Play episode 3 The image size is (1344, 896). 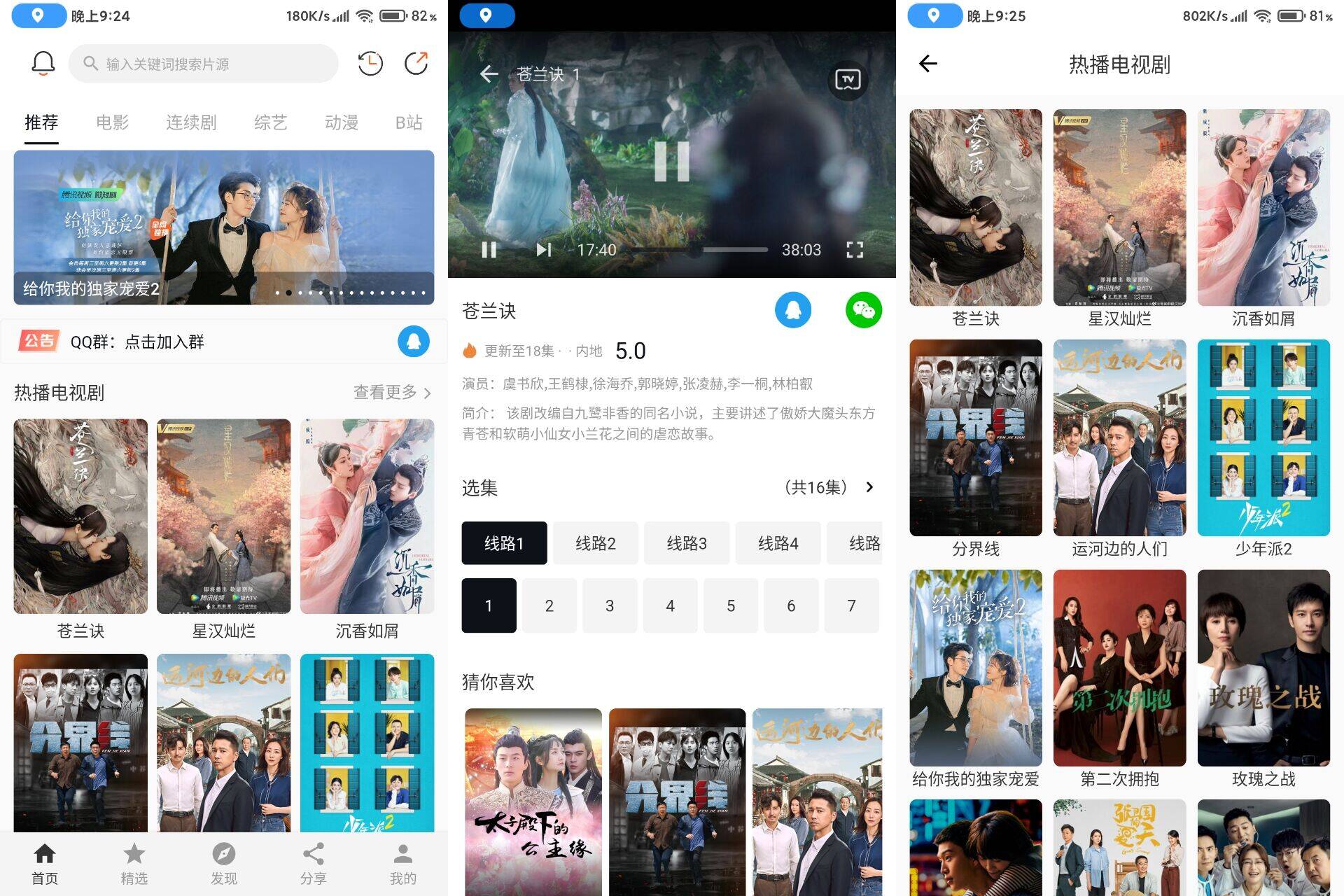(609, 605)
